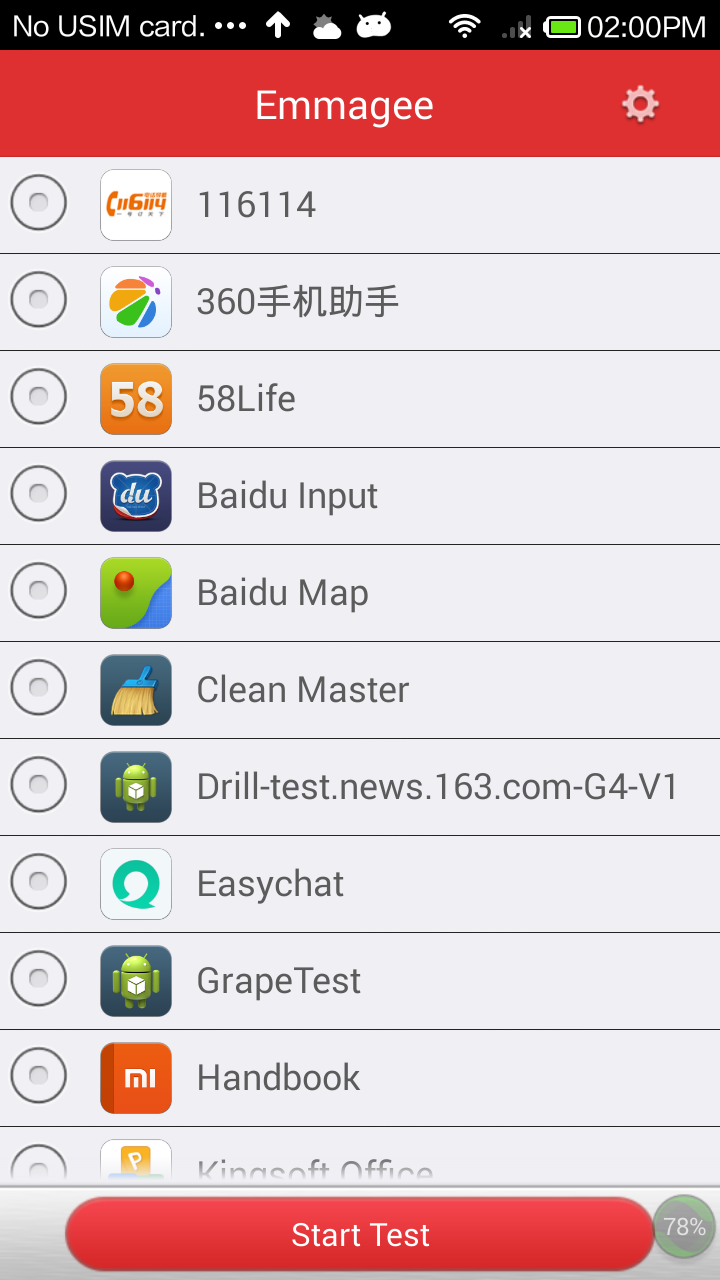720x1280 pixels.
Task: Select the 58Life app
Action: click(360, 399)
